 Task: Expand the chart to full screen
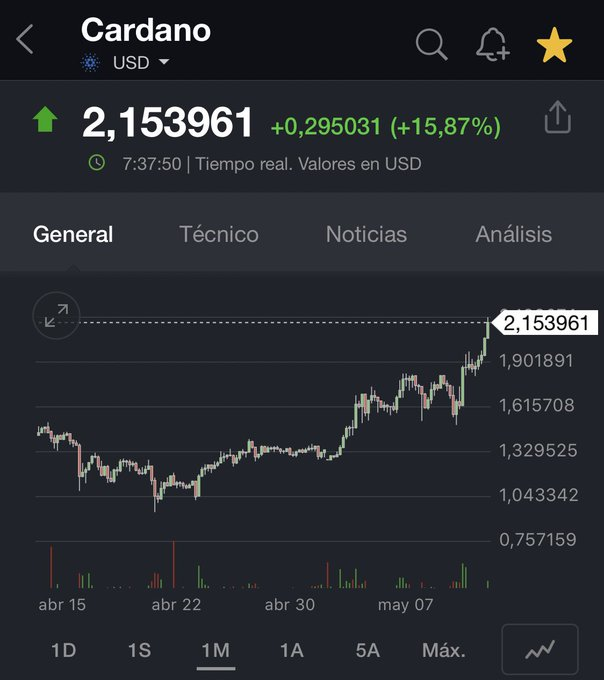pyautogui.click(x=56, y=315)
